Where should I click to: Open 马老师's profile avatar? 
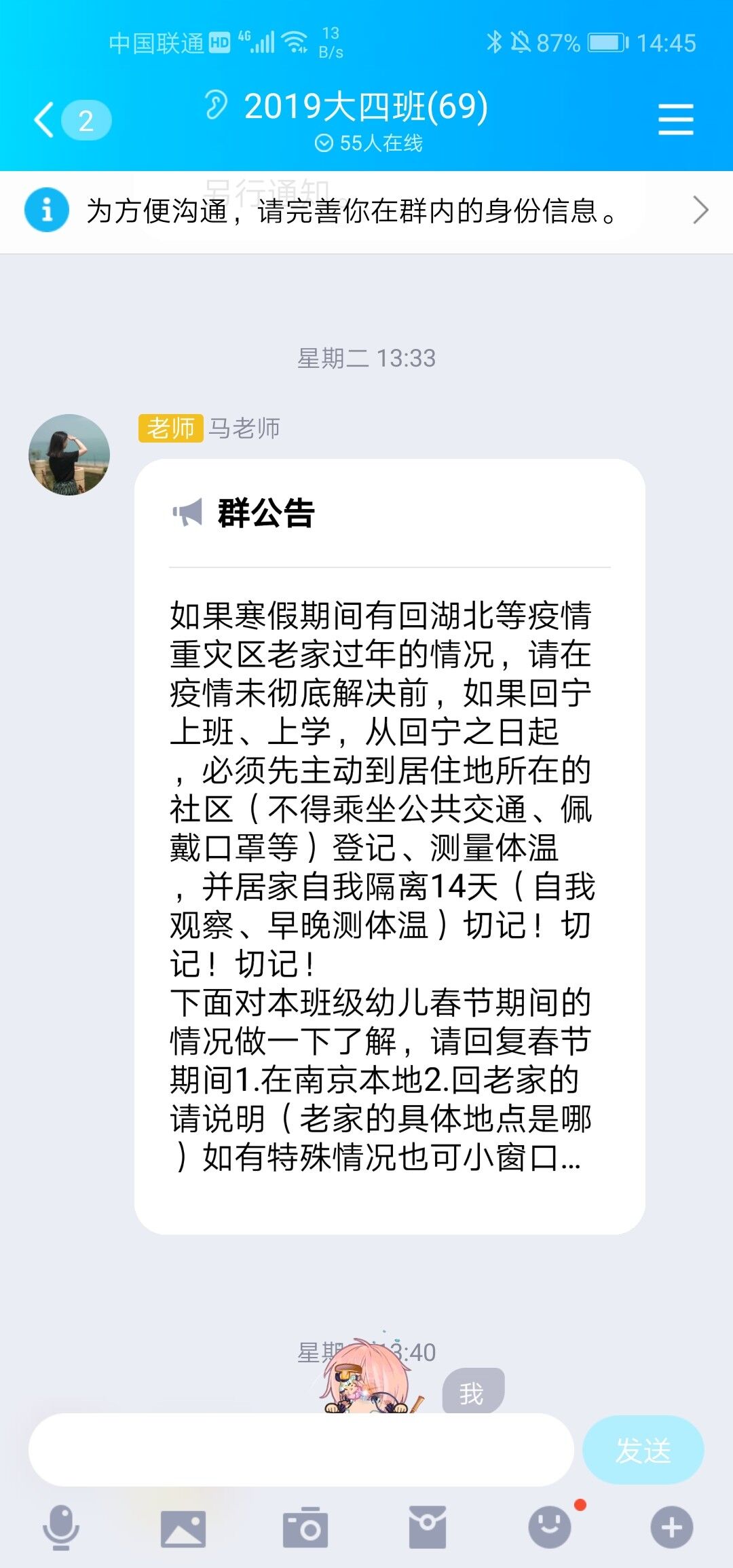[69, 455]
